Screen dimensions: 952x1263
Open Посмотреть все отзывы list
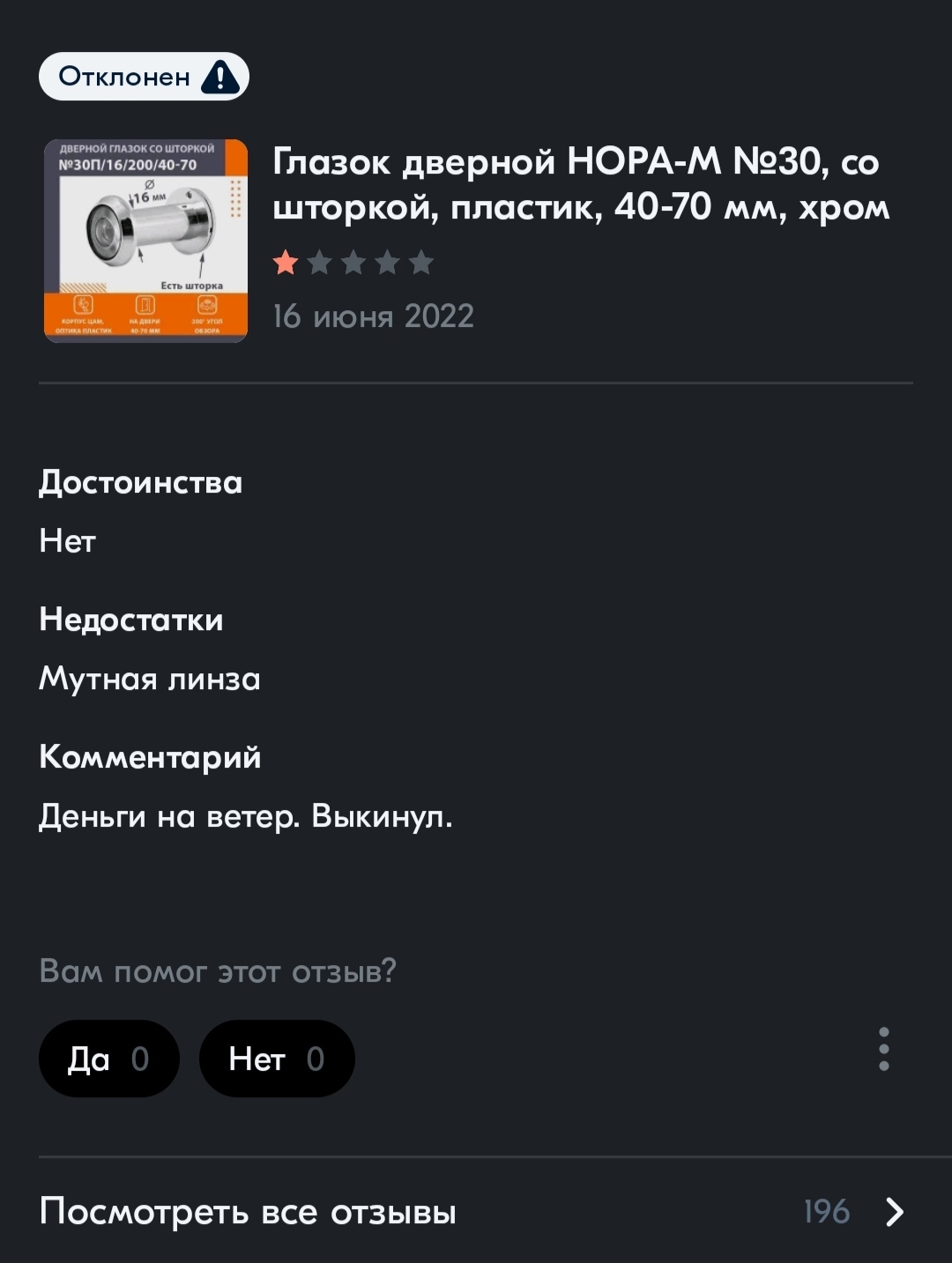[x=474, y=1212]
